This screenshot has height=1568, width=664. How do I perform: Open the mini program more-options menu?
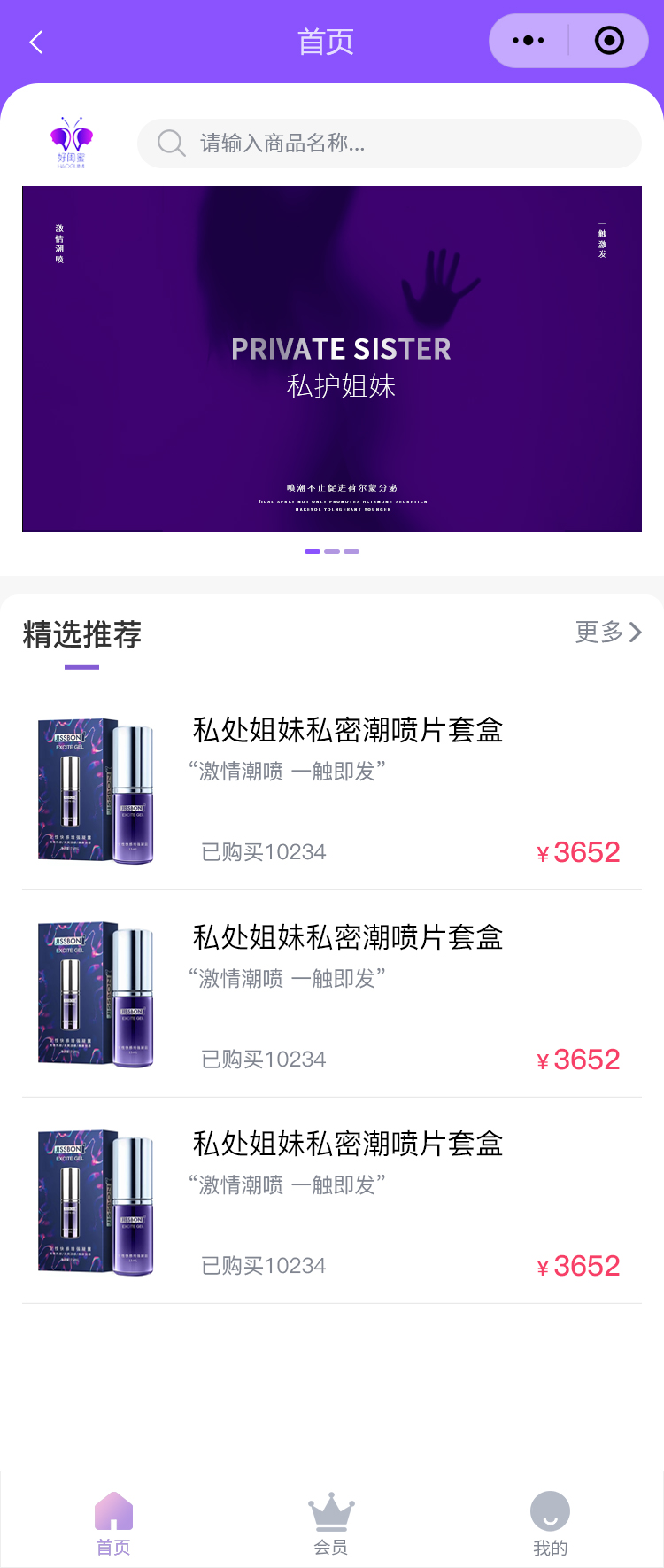click(x=529, y=41)
